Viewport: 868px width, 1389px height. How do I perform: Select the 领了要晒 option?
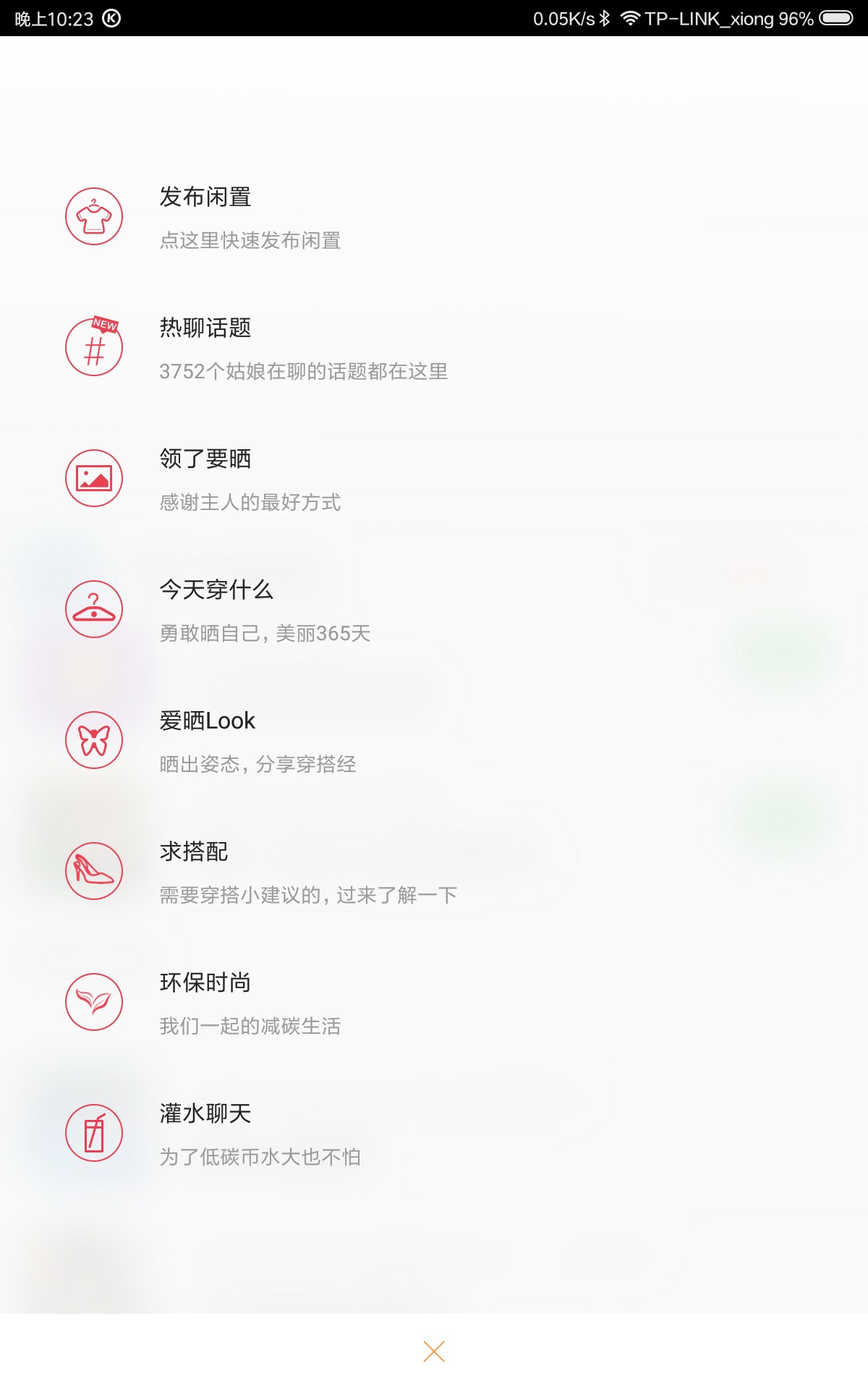pos(434,479)
